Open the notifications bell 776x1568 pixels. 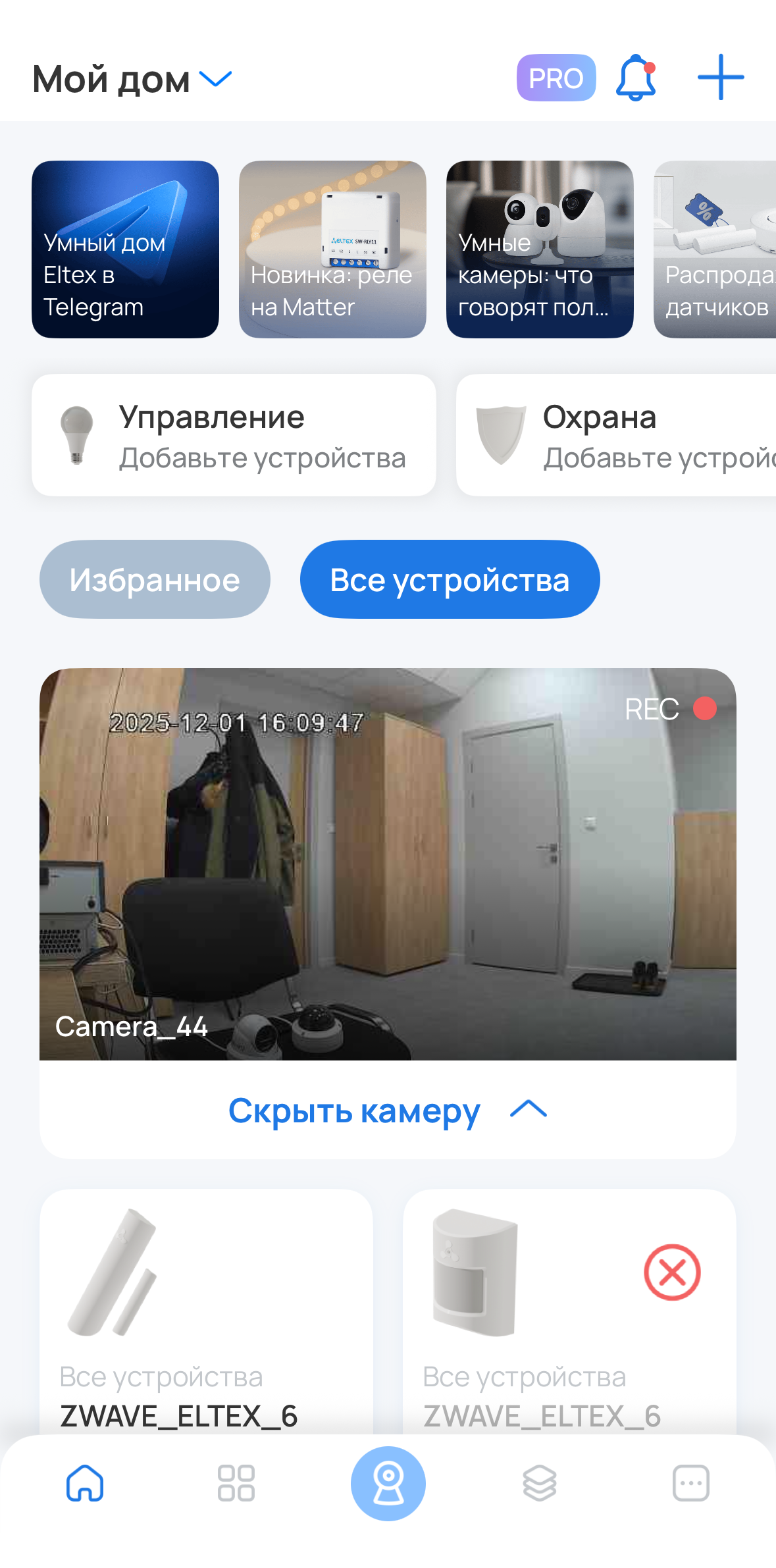tap(635, 78)
